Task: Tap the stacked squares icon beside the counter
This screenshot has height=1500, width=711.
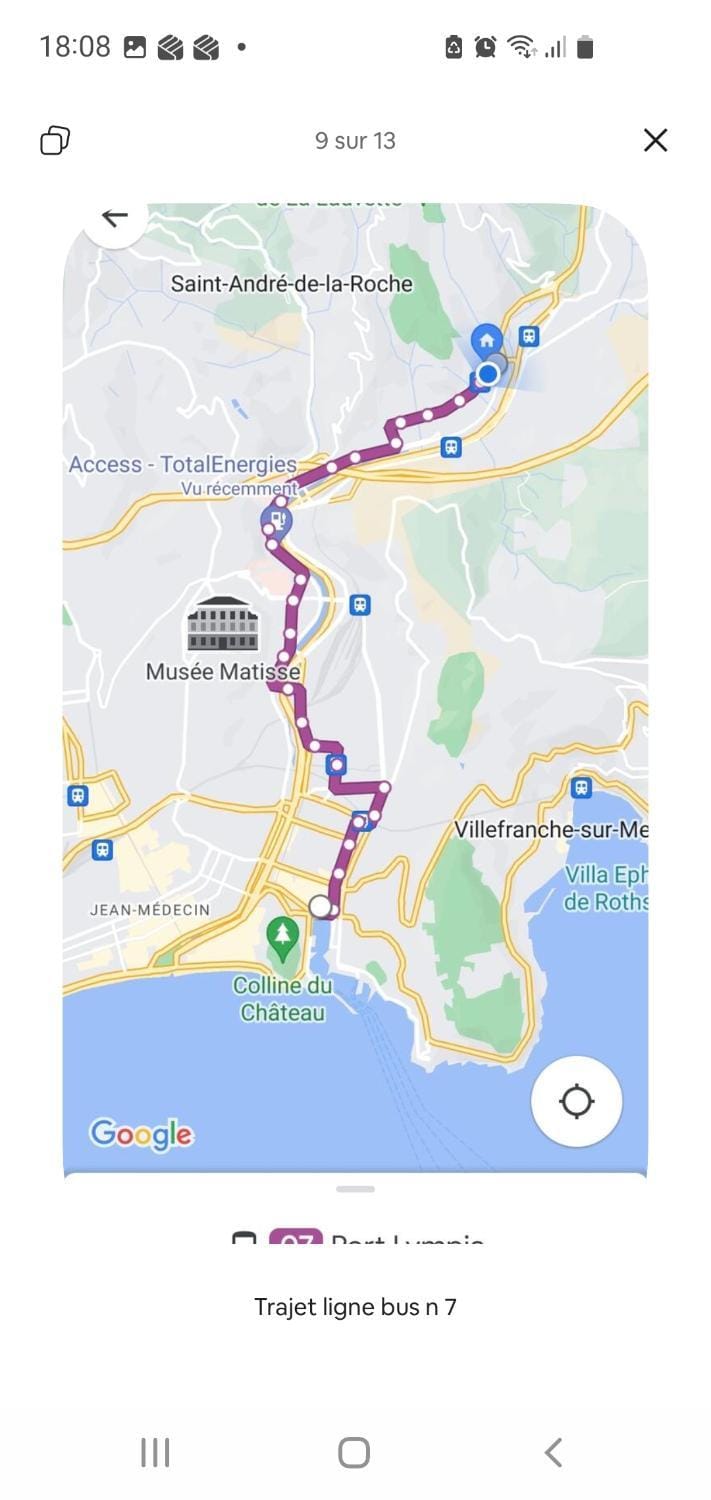Action: pos(55,140)
